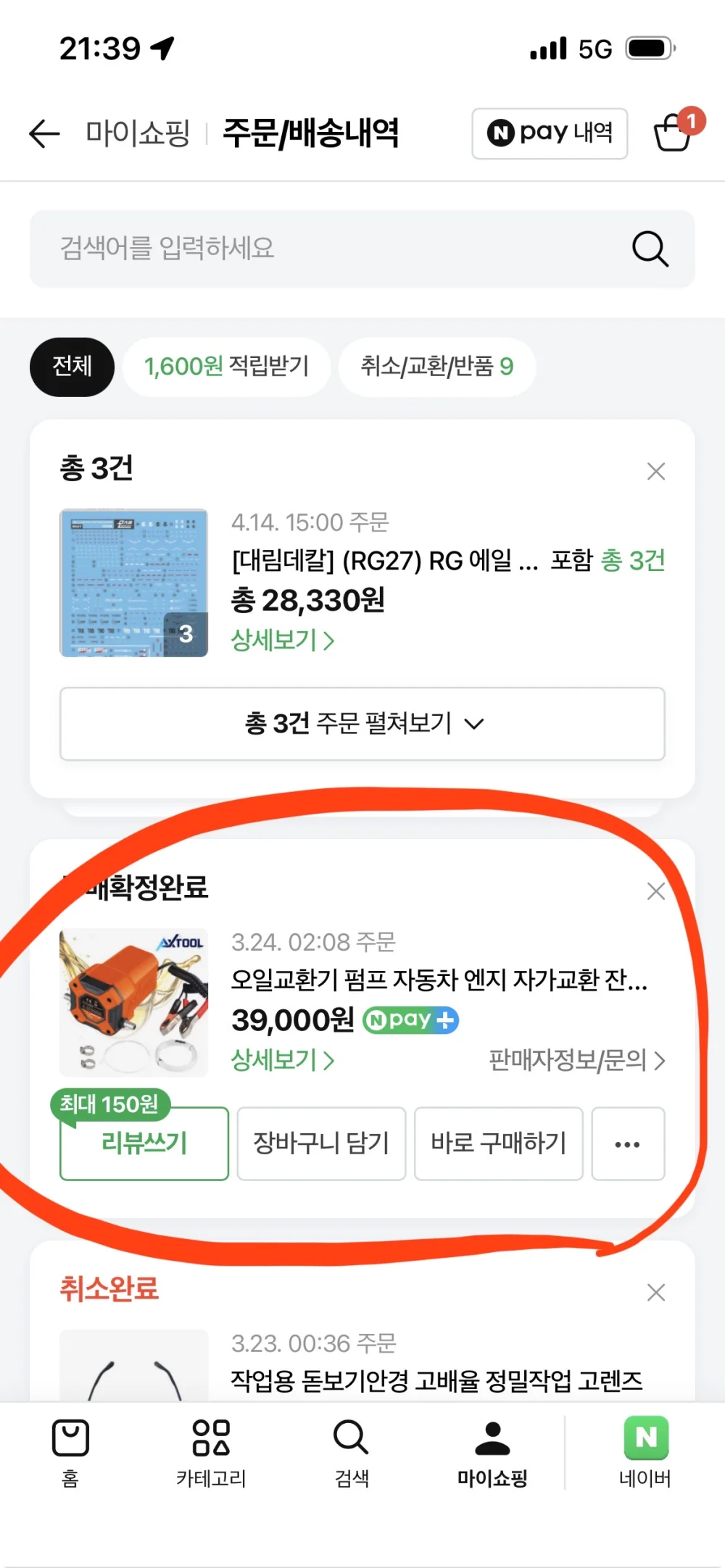Screen dimensions: 725x1568
Task: Go to the 홈 tab
Action: [x=70, y=1453]
